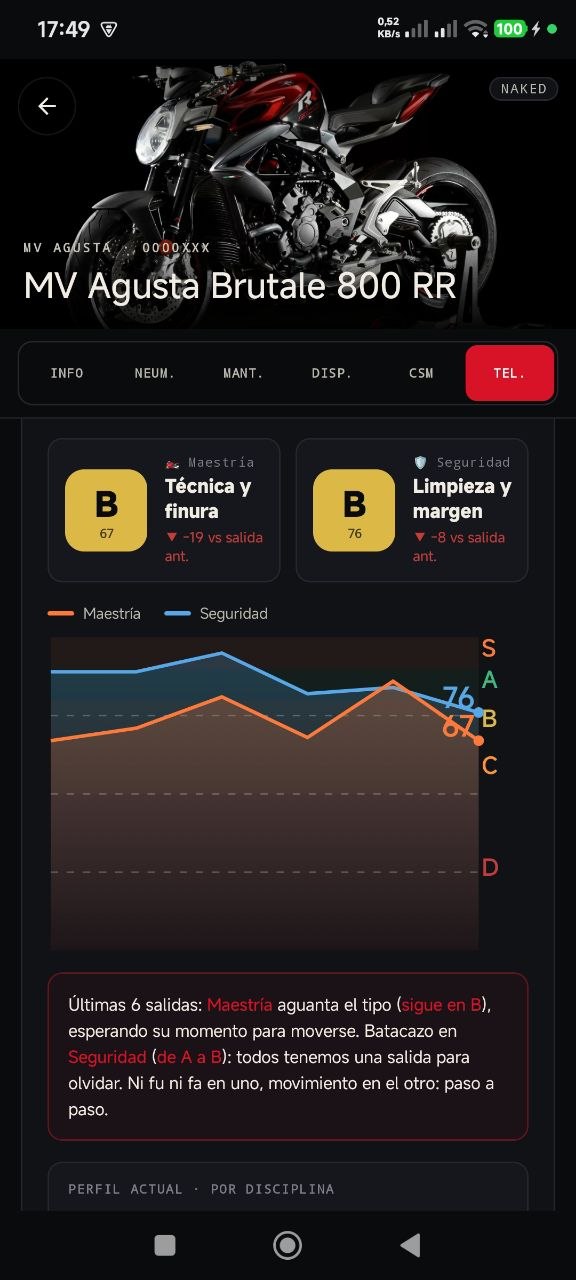The height and width of the screenshot is (1280, 576).
Task: Open the CSM tab
Action: click(x=421, y=373)
